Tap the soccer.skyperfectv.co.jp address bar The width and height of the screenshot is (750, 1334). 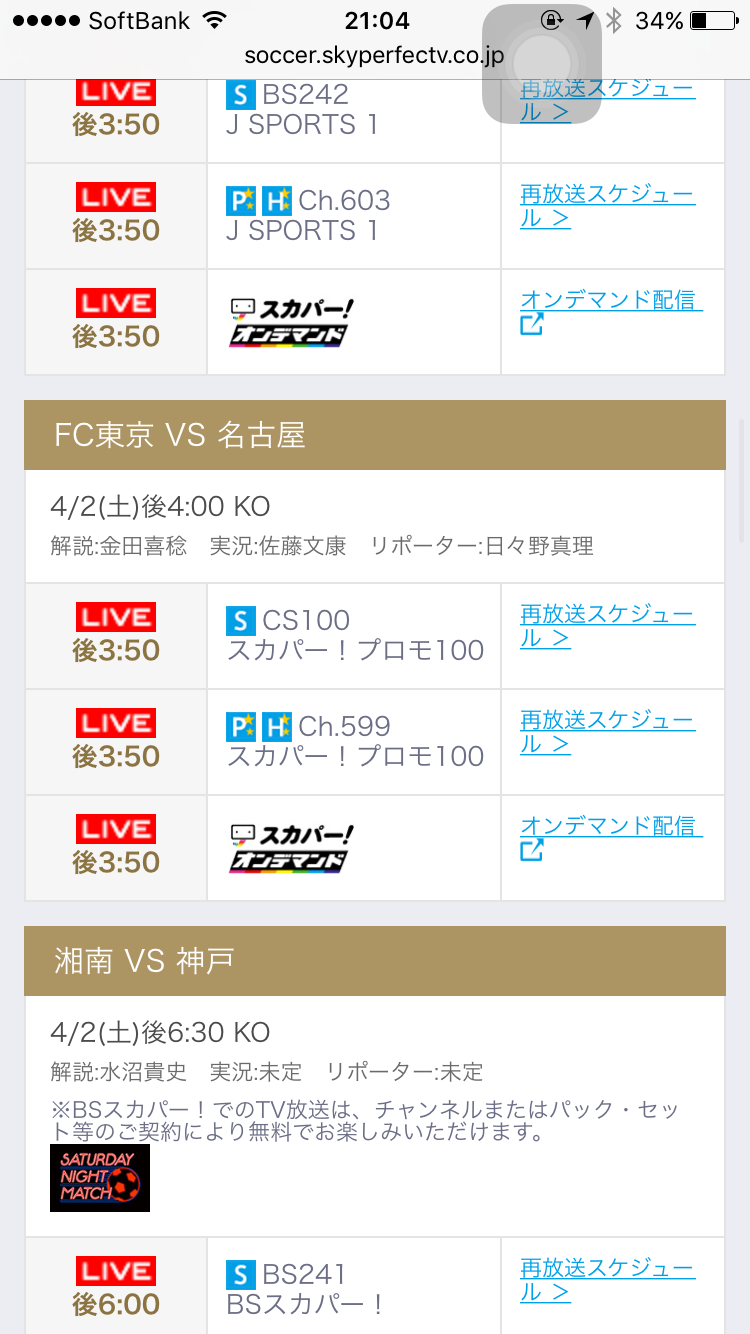click(x=375, y=56)
